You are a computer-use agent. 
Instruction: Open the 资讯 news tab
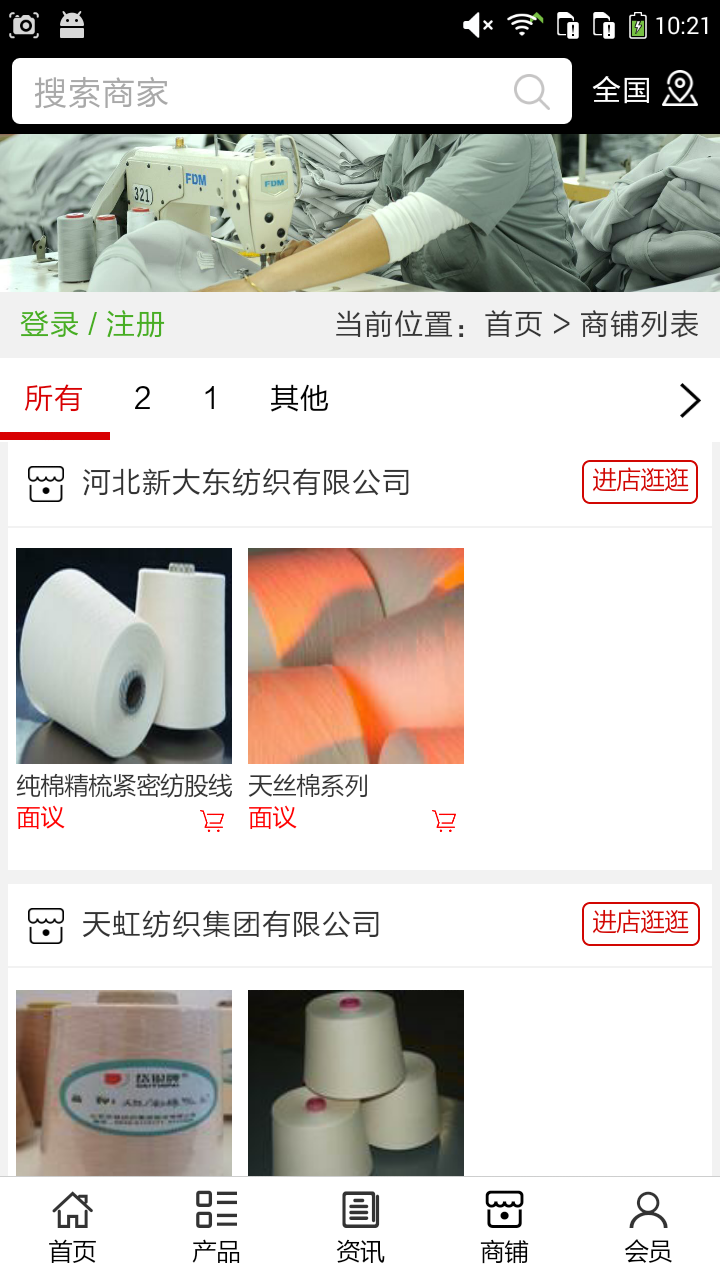(360, 1228)
